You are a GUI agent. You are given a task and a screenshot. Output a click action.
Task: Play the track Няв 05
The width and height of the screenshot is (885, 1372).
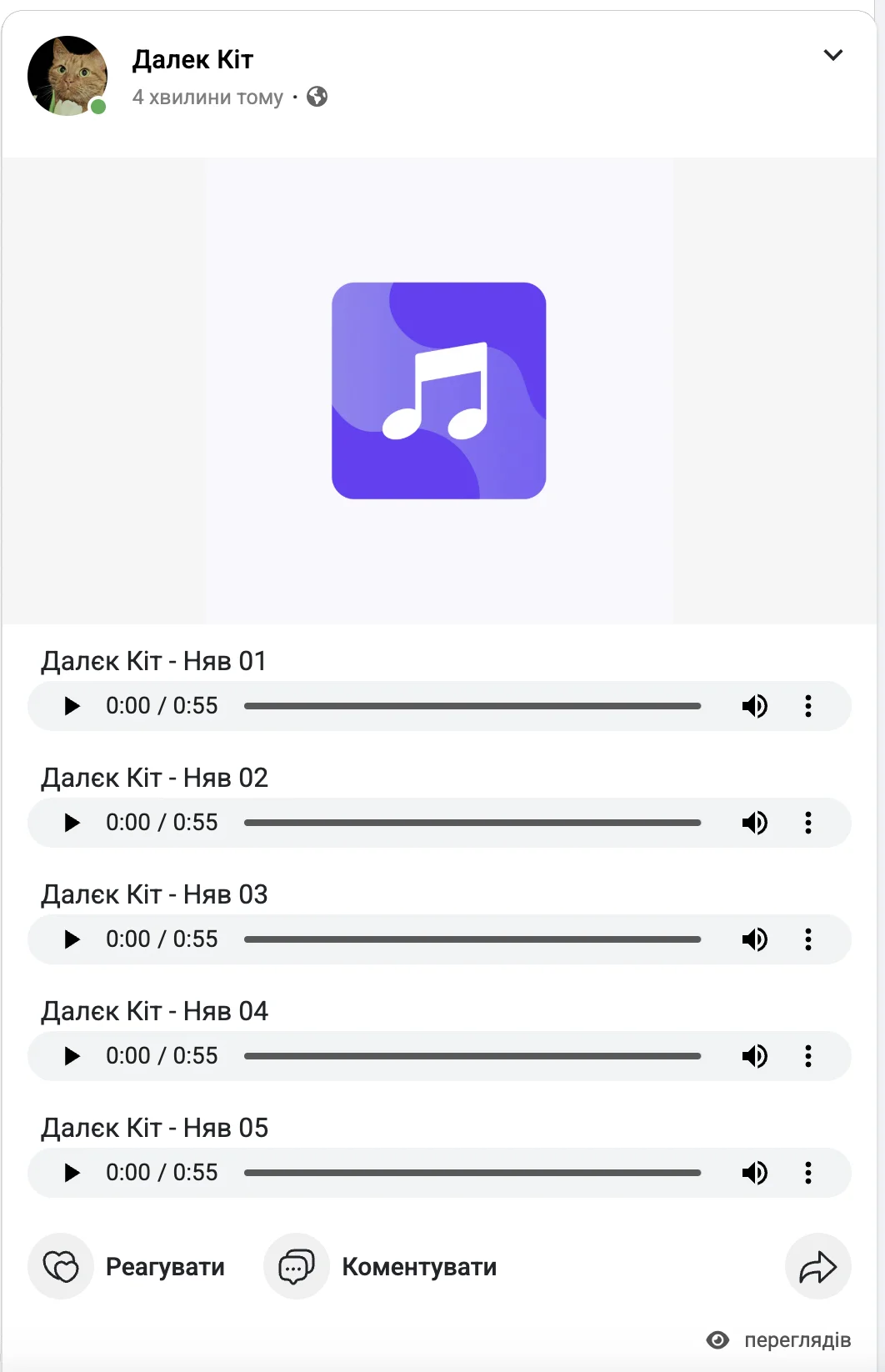72,1173
